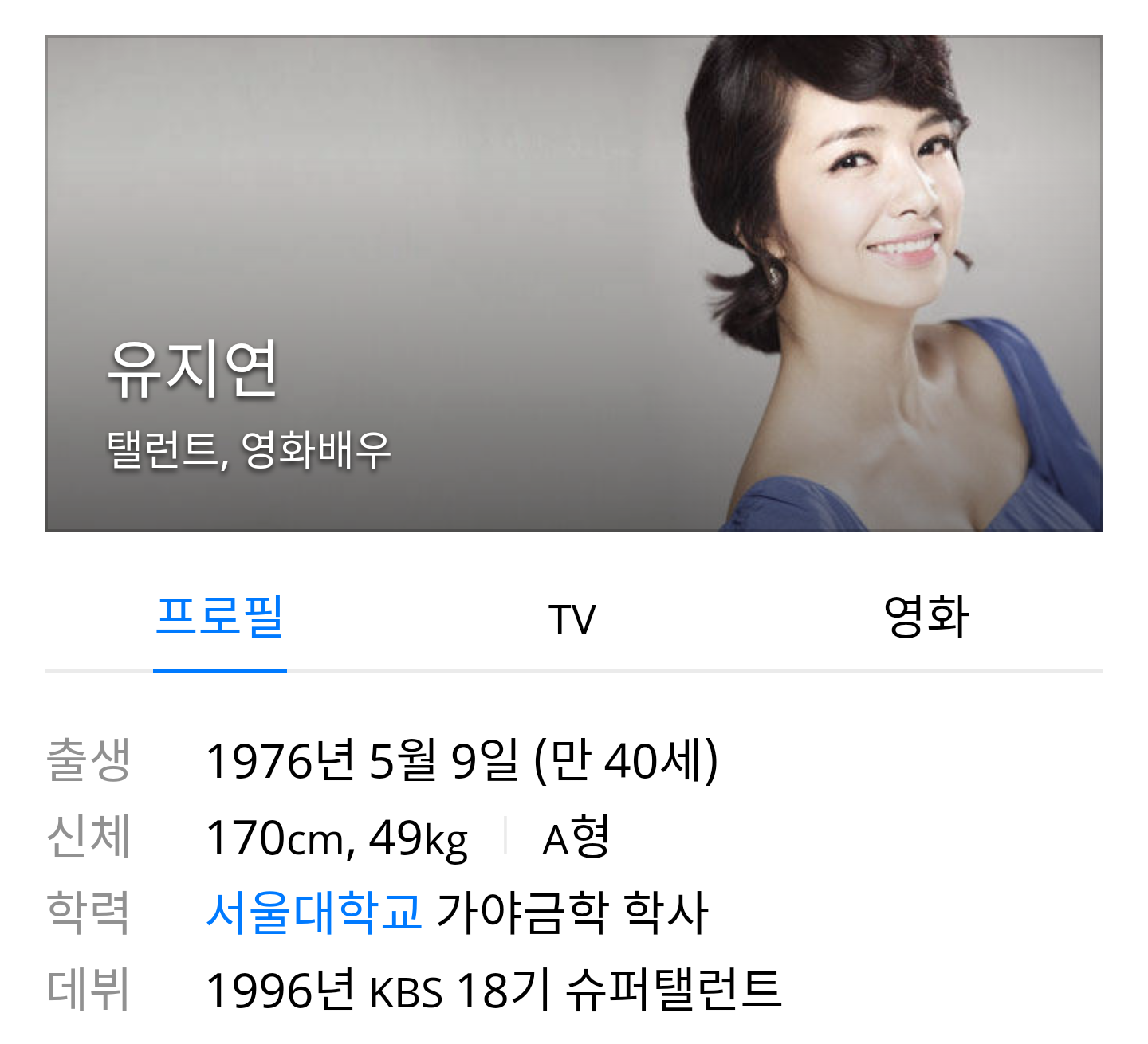Switch to the TV tab
This screenshot has width=1148, height=1044.
tap(572, 619)
